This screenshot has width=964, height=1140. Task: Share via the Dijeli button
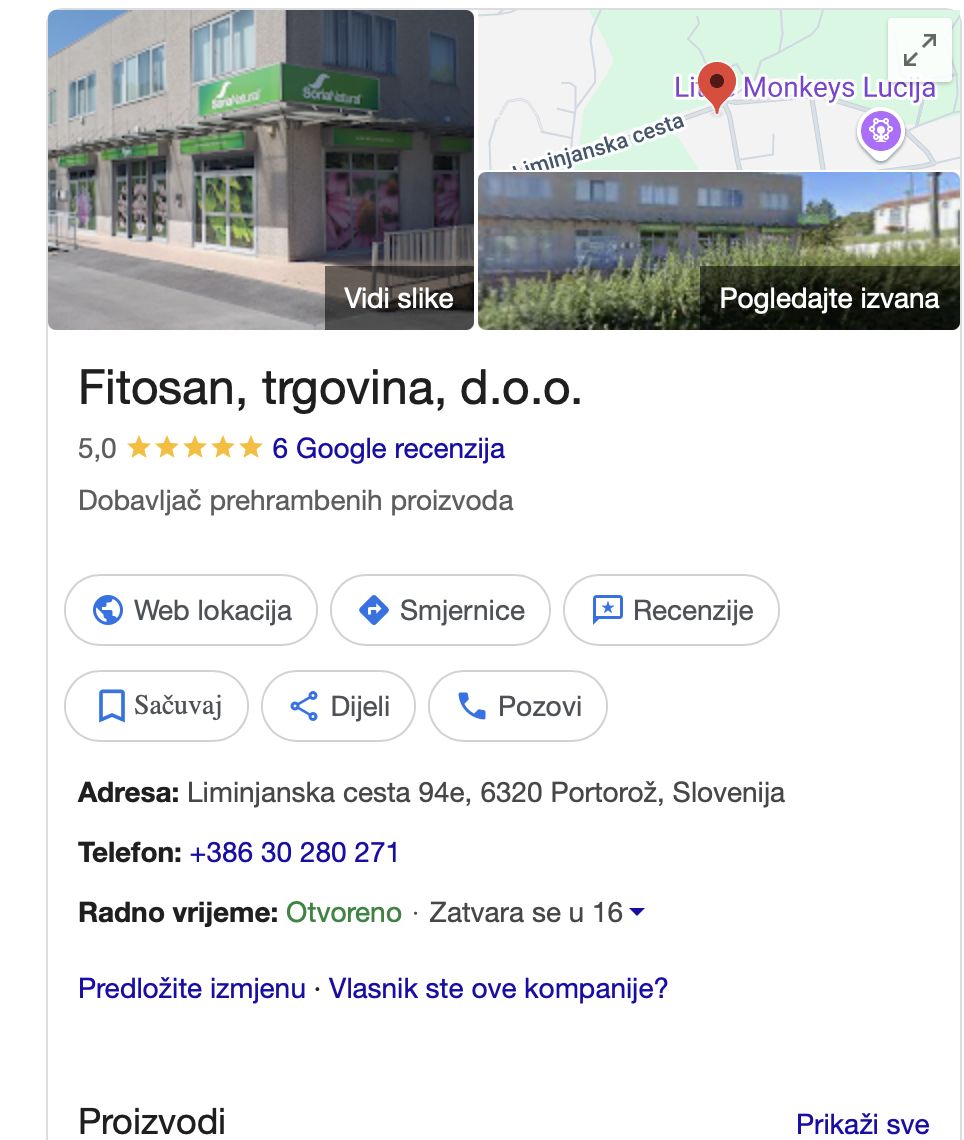339,706
